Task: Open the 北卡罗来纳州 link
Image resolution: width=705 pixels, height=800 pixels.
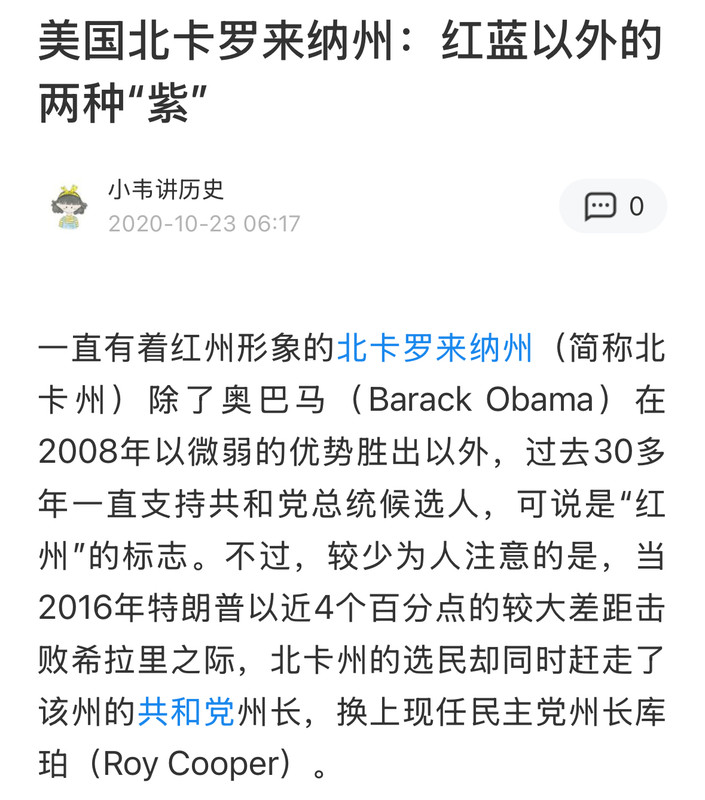Action: [435, 349]
